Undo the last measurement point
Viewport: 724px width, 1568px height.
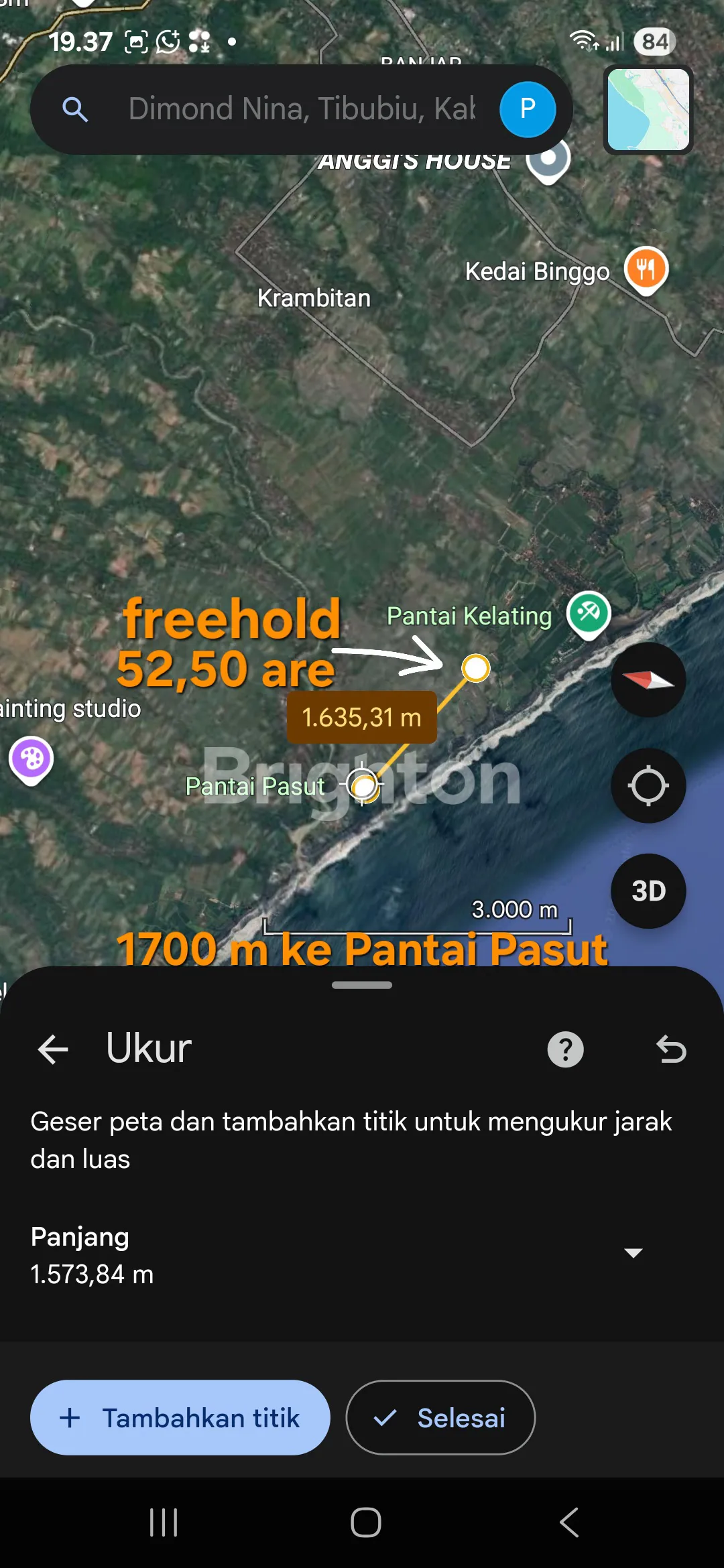[x=671, y=1049]
